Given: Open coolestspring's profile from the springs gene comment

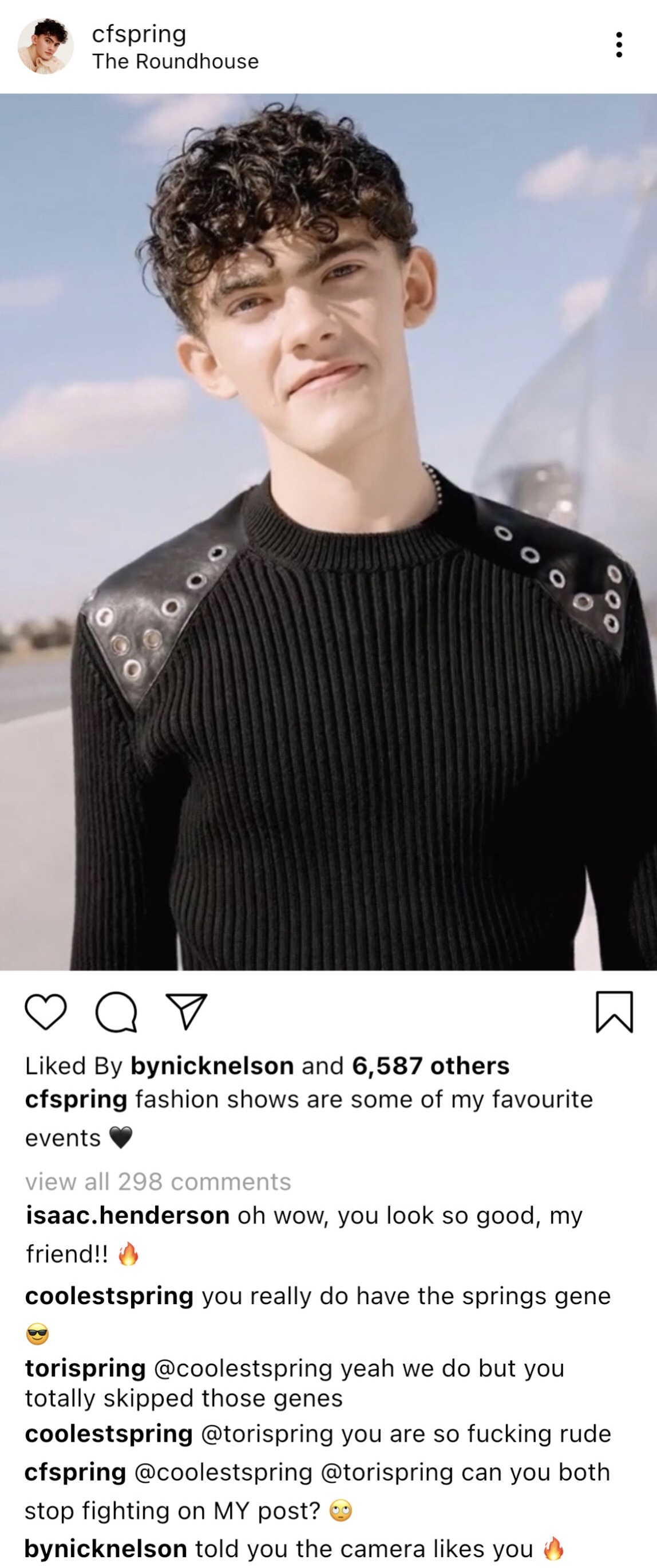Looking at the screenshot, I should click(109, 1296).
